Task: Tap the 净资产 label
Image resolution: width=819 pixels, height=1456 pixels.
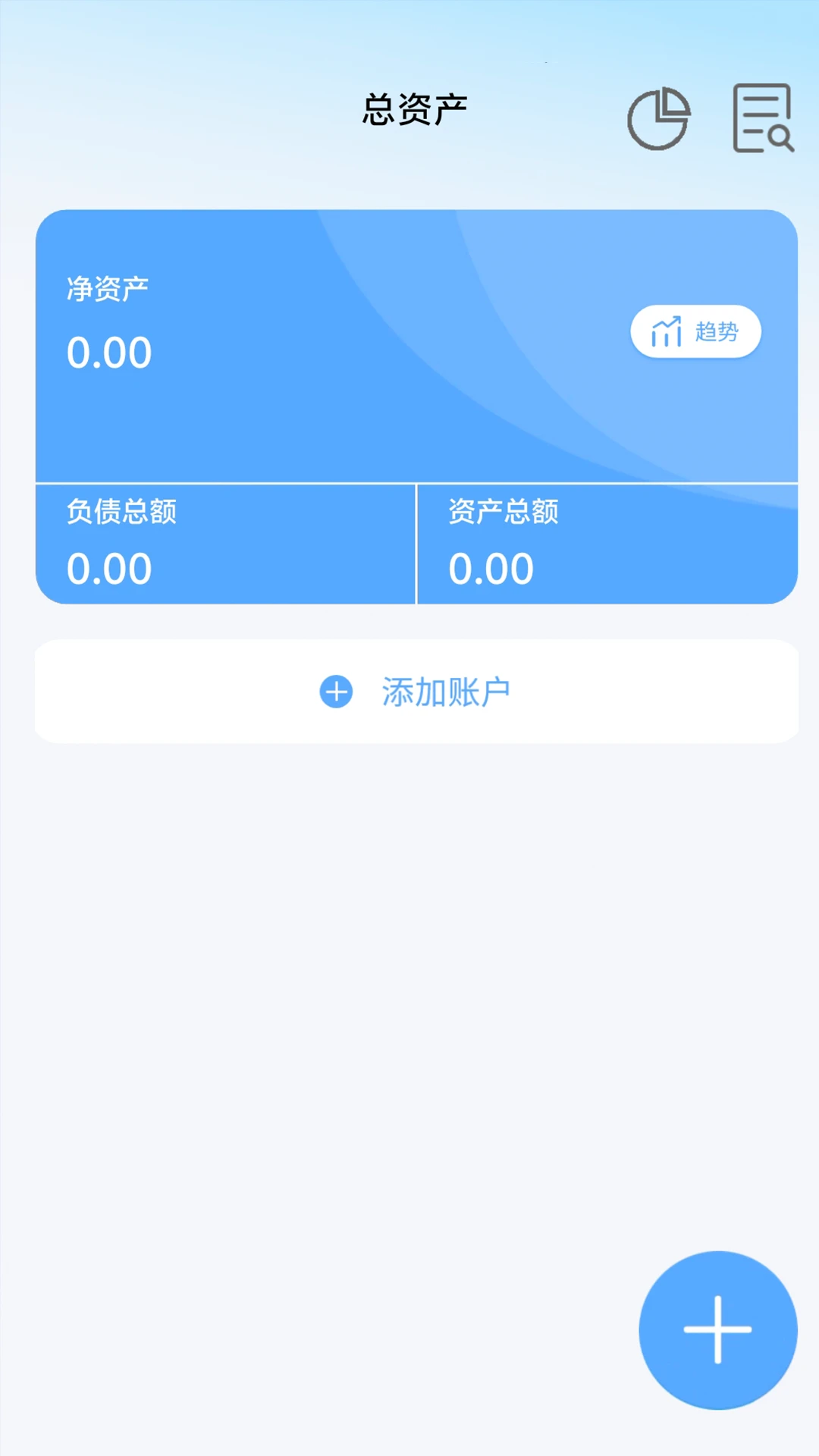Action: click(x=108, y=288)
